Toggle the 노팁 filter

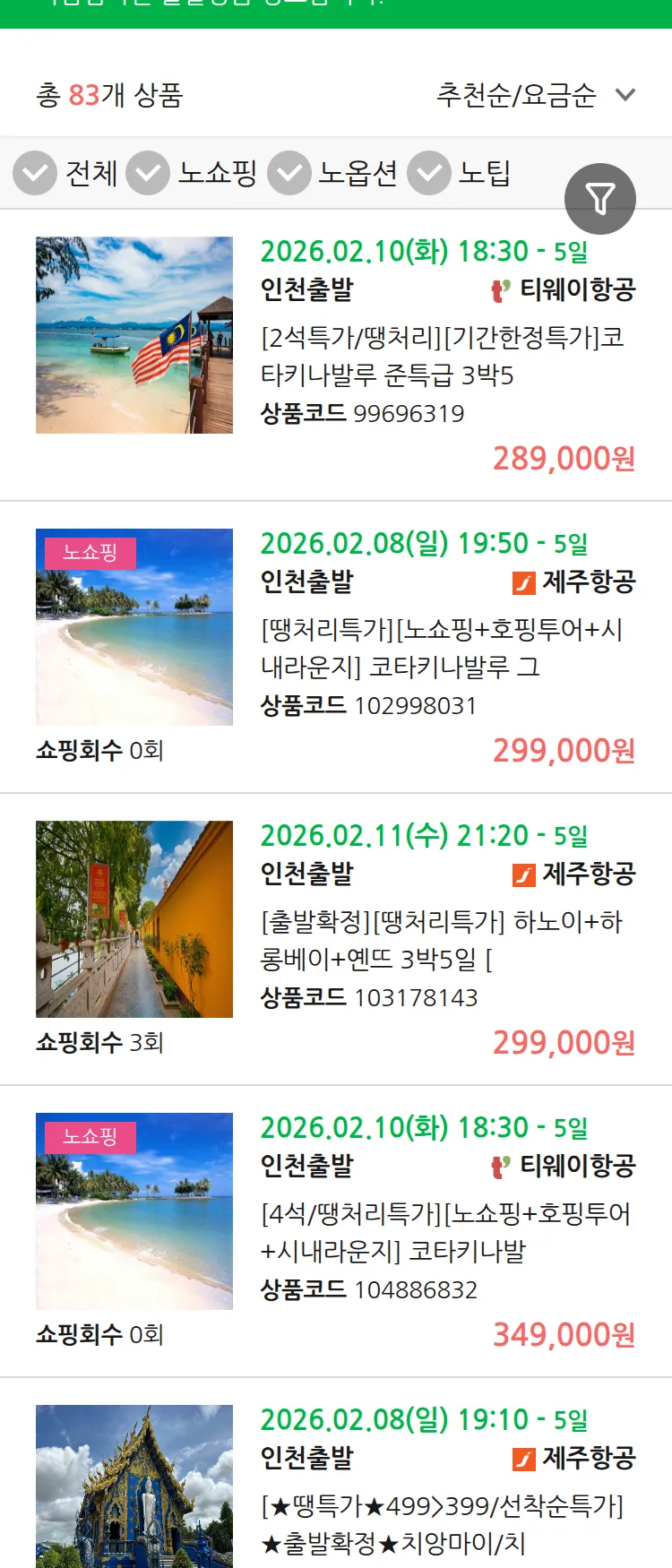tap(429, 173)
